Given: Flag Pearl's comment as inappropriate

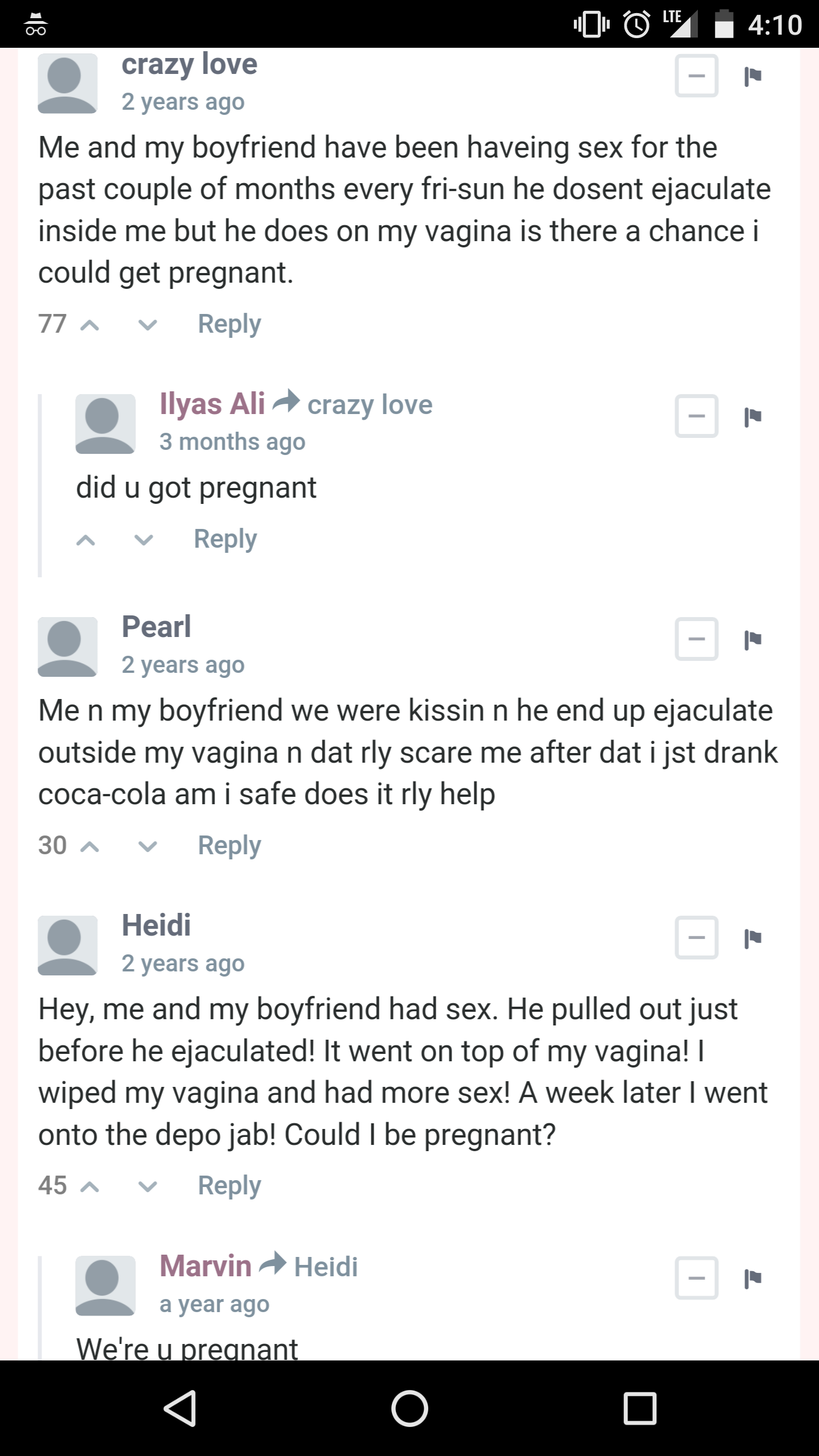Looking at the screenshot, I should click(x=752, y=639).
